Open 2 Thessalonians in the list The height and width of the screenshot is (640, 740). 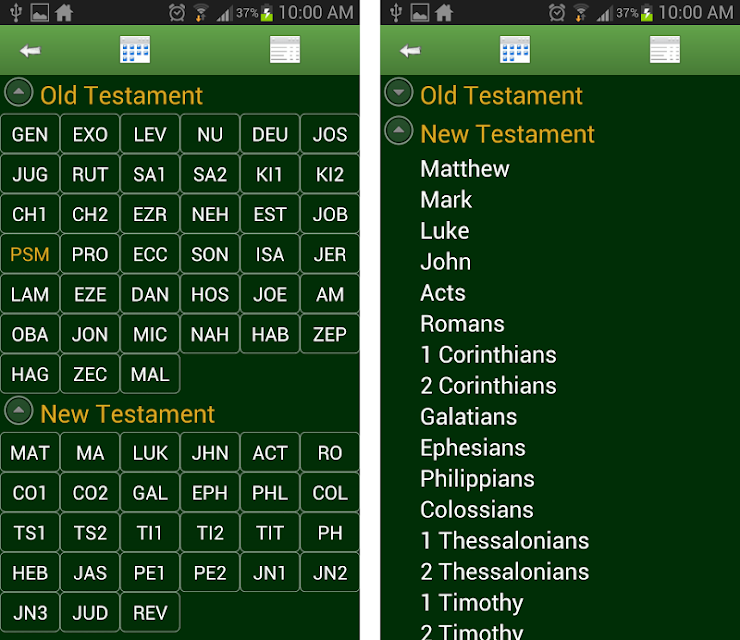coord(505,572)
